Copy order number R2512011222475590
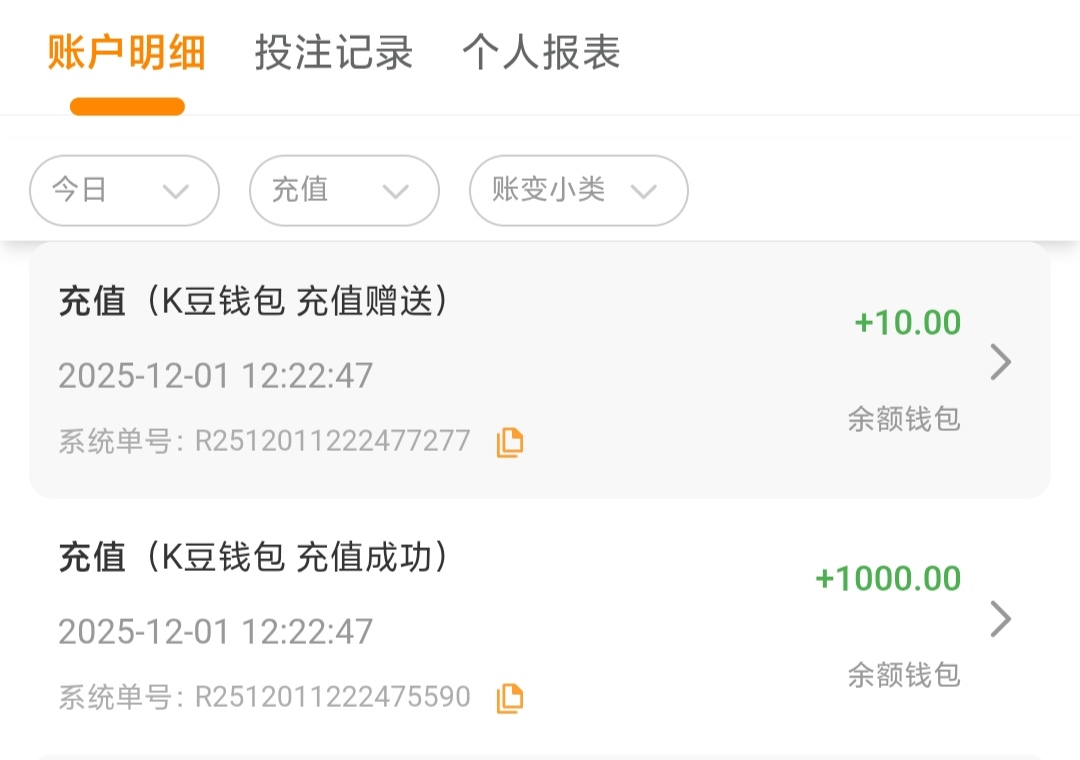Screen dimensions: 1080x760 (x=510, y=698)
